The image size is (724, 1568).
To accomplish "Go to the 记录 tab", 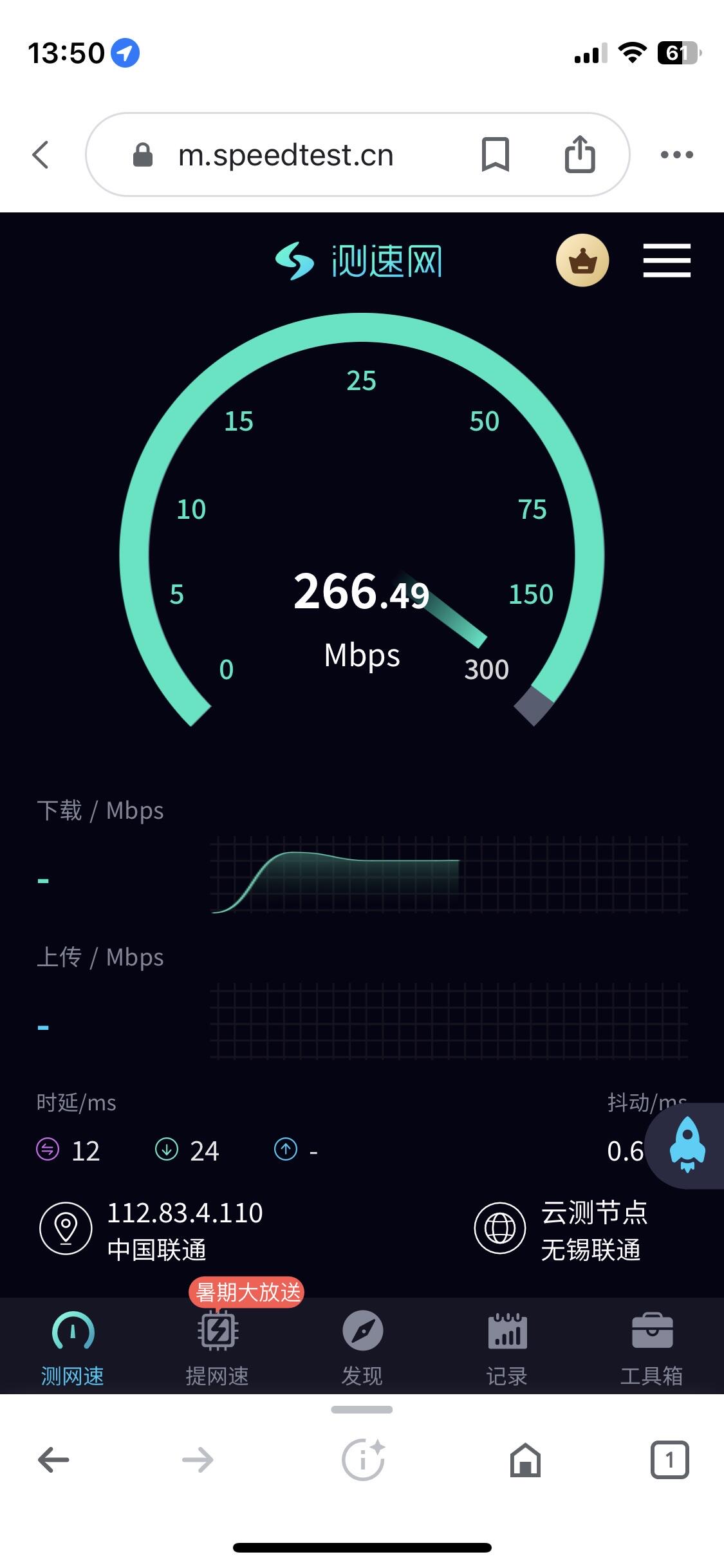I will coord(507,1347).
